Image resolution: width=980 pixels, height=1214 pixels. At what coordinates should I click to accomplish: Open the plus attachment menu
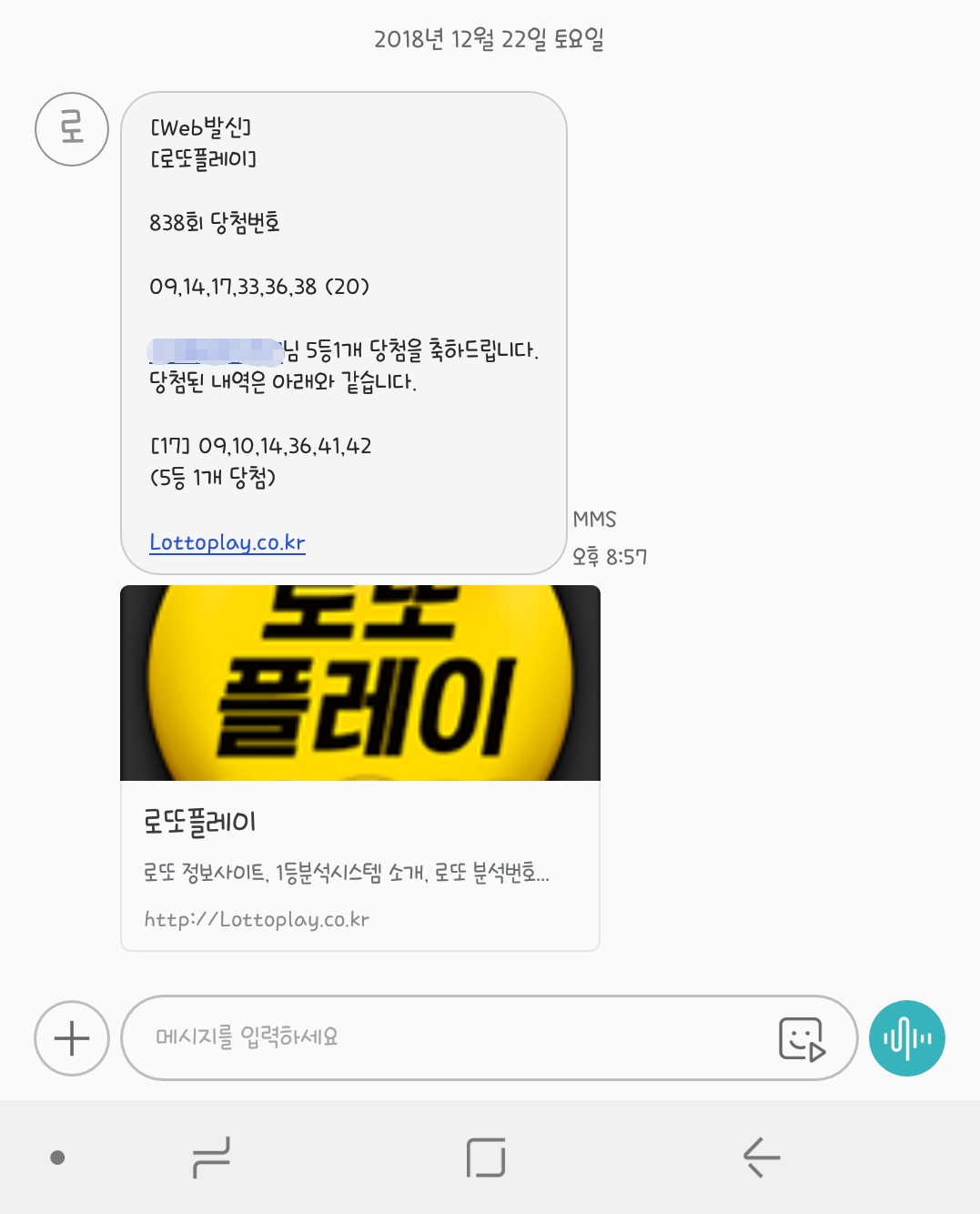(x=72, y=1038)
